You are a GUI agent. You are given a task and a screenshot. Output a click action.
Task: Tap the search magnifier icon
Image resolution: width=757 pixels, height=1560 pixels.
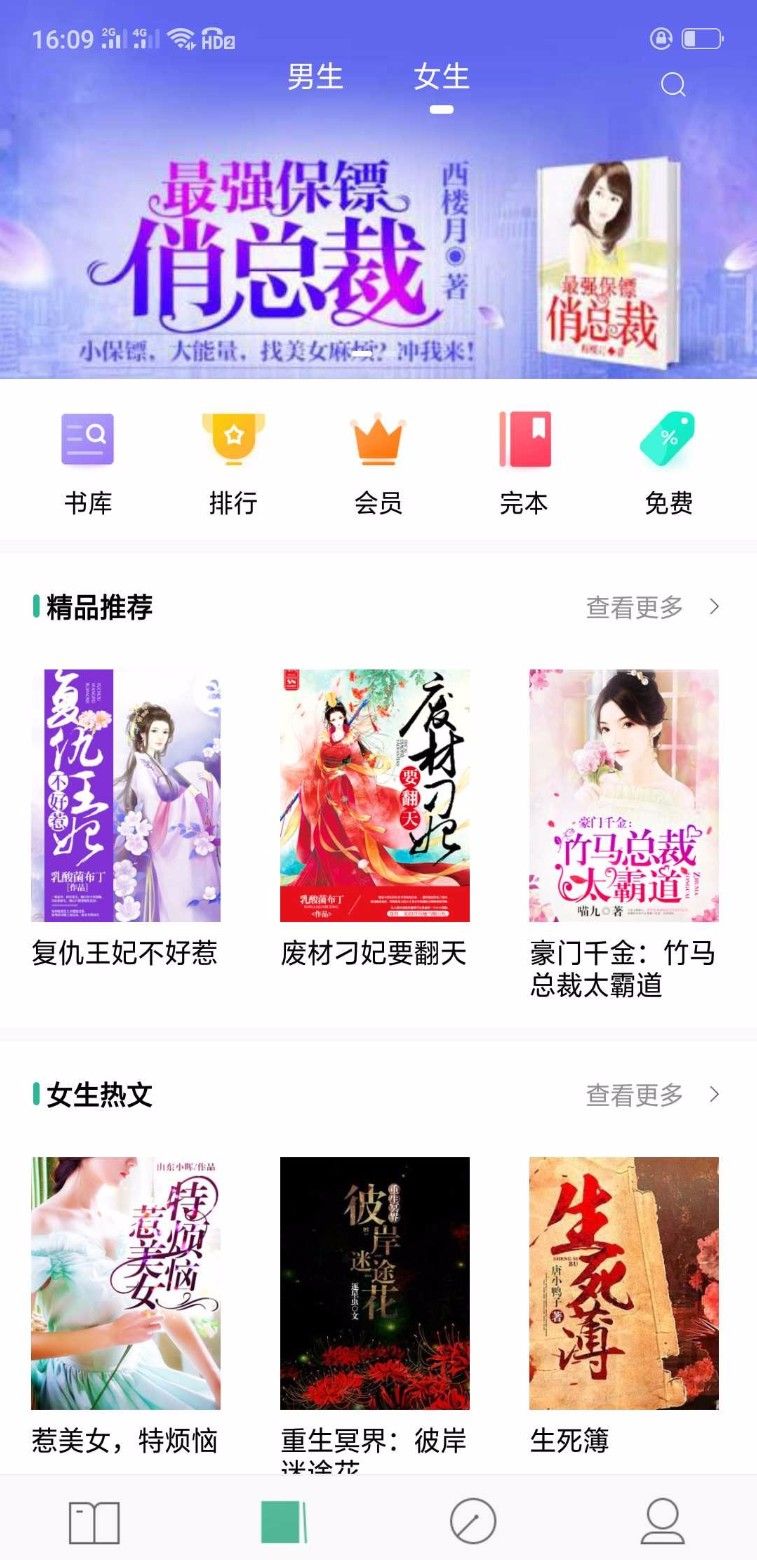click(672, 85)
